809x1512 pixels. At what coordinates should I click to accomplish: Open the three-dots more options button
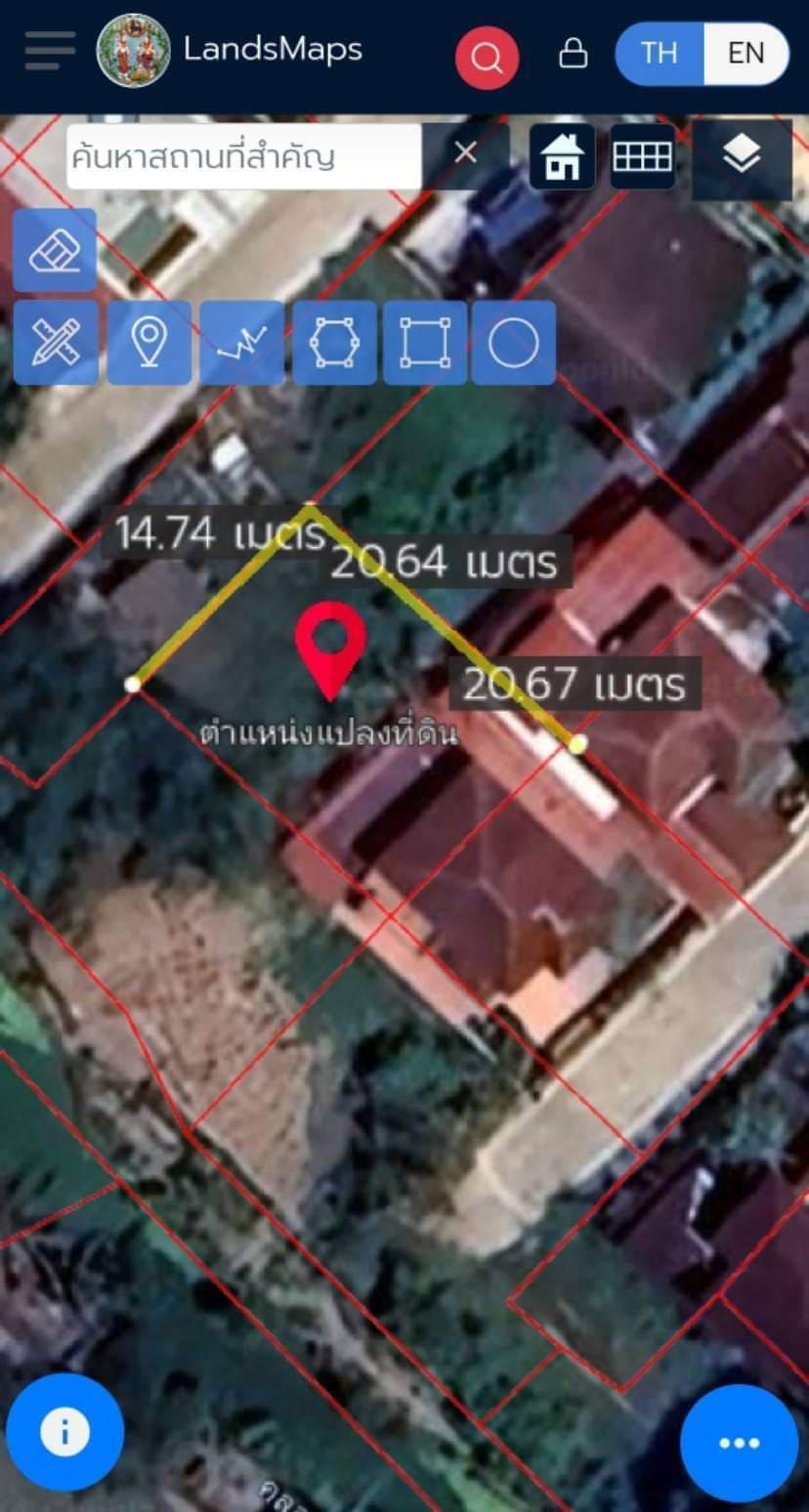click(x=739, y=1444)
